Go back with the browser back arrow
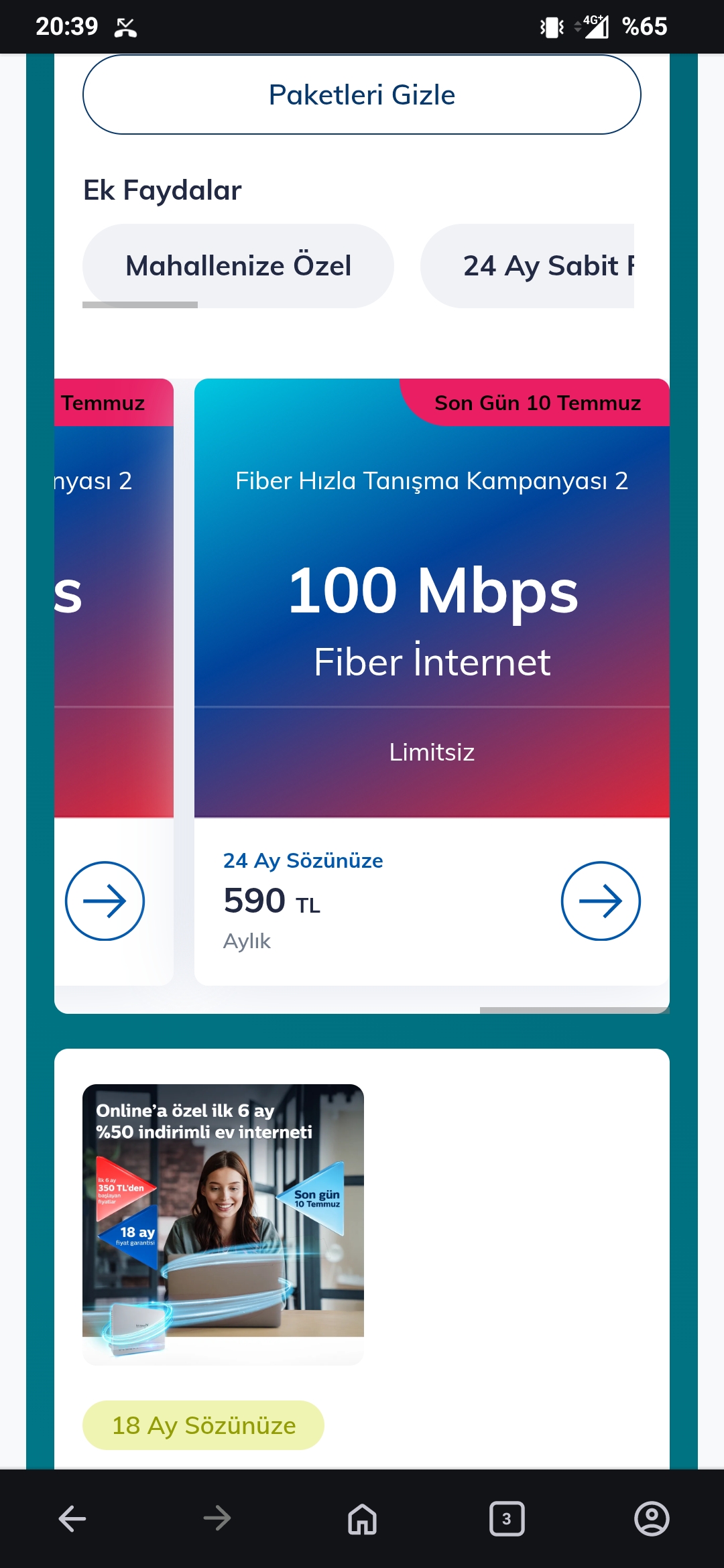This screenshot has width=724, height=1568. pyautogui.click(x=72, y=1518)
